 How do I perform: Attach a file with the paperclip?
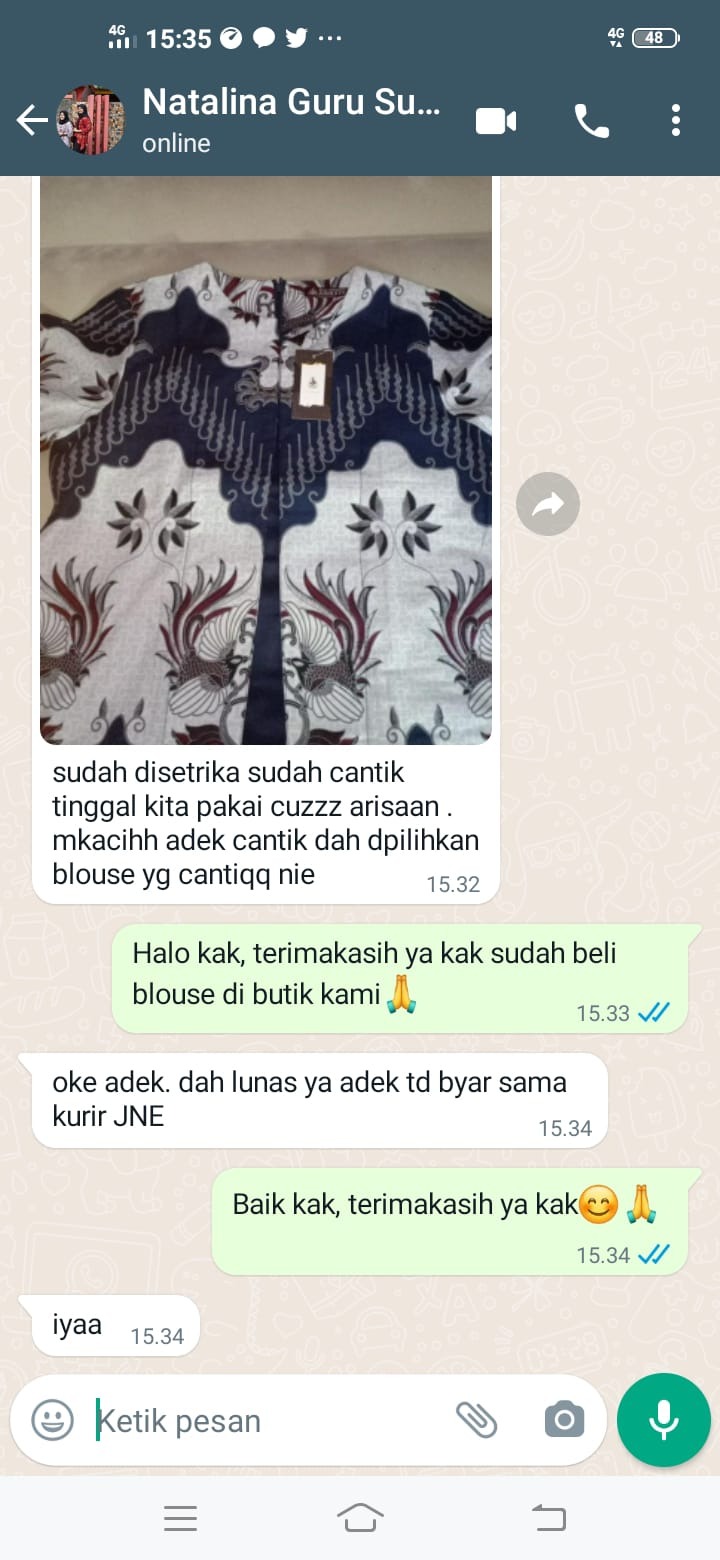pos(477,1419)
